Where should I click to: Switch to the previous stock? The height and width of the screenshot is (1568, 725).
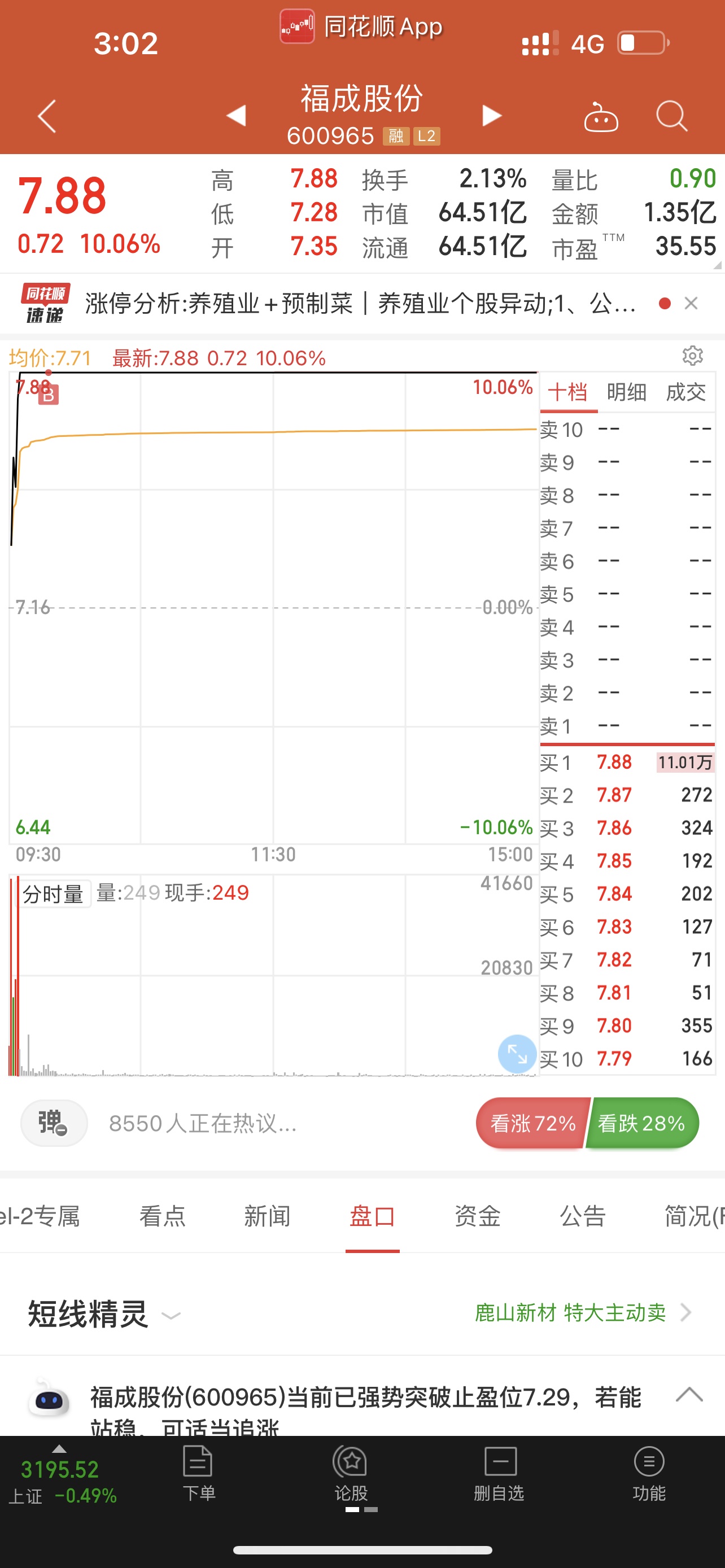tap(237, 115)
